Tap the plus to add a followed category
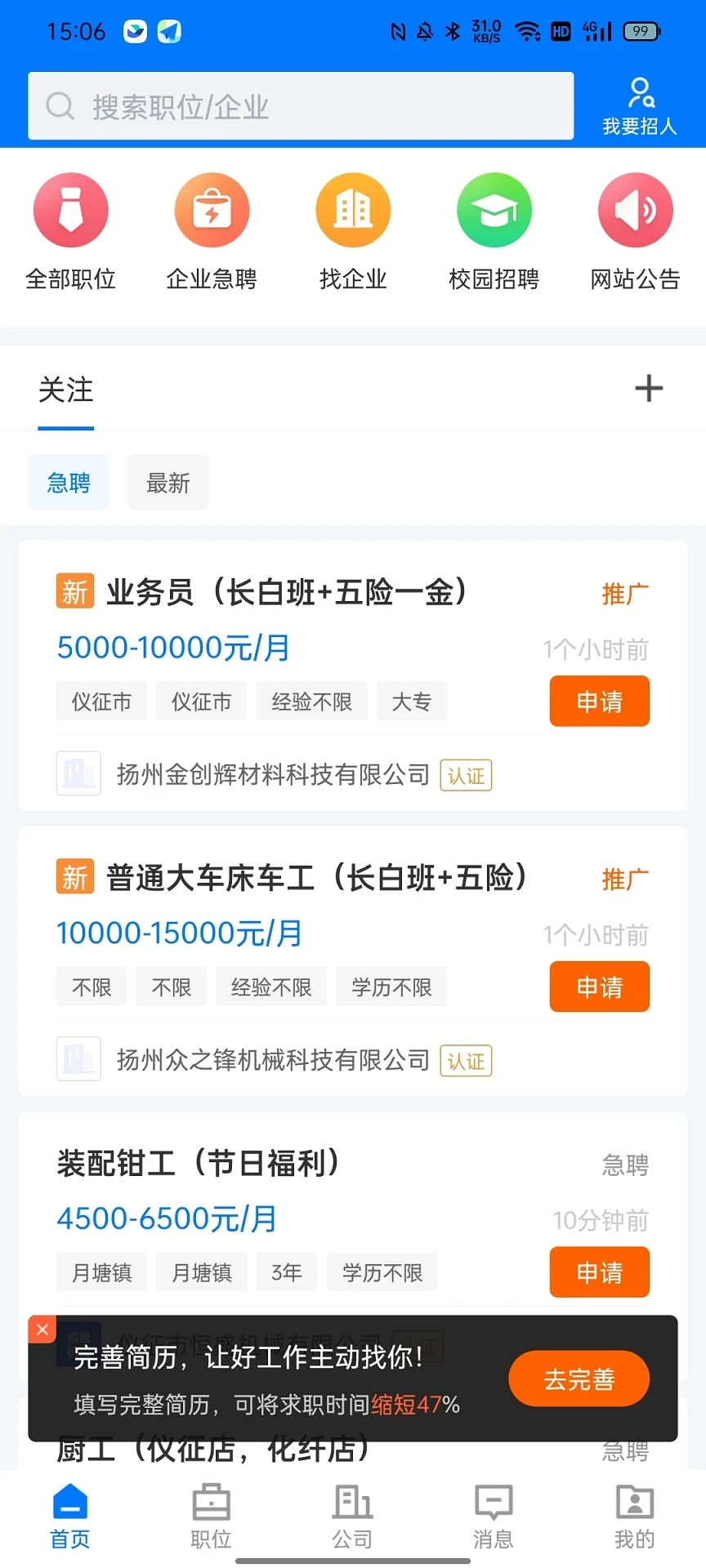Screen dimensions: 706x1568 [x=648, y=388]
